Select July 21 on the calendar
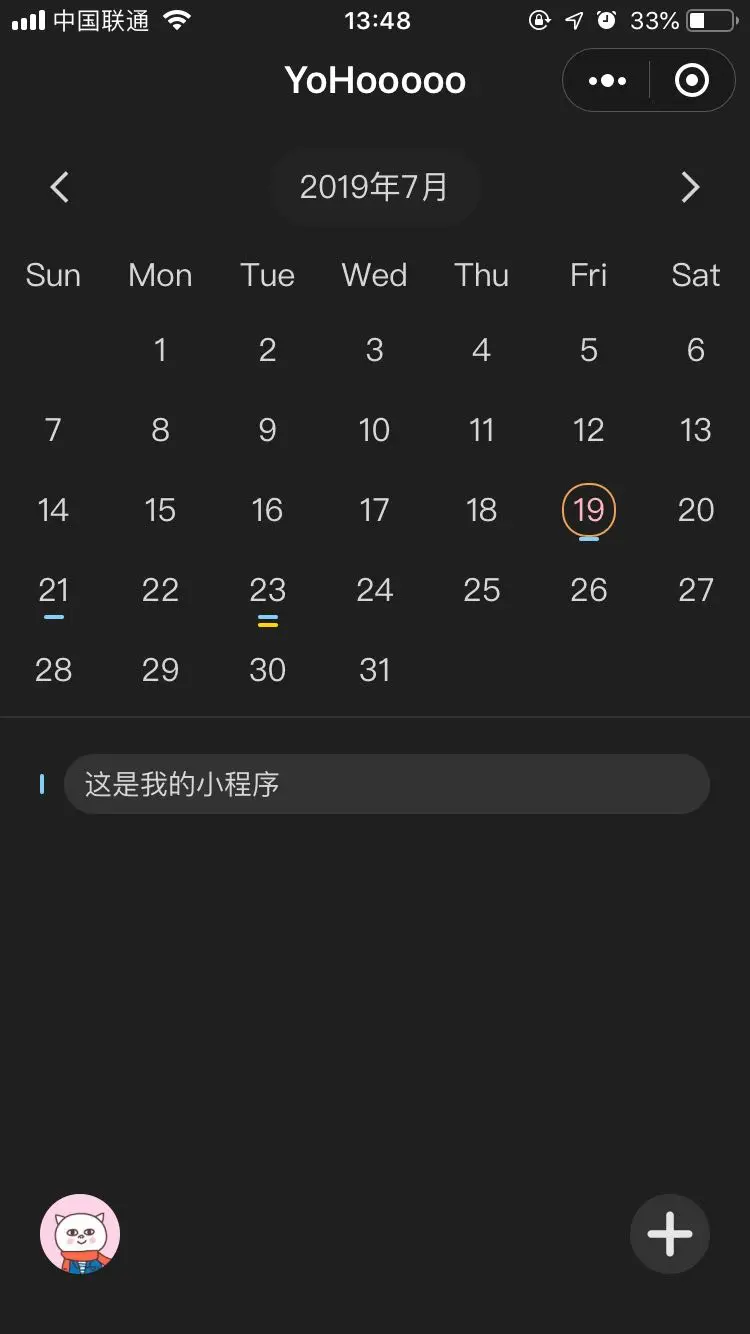 [53, 590]
